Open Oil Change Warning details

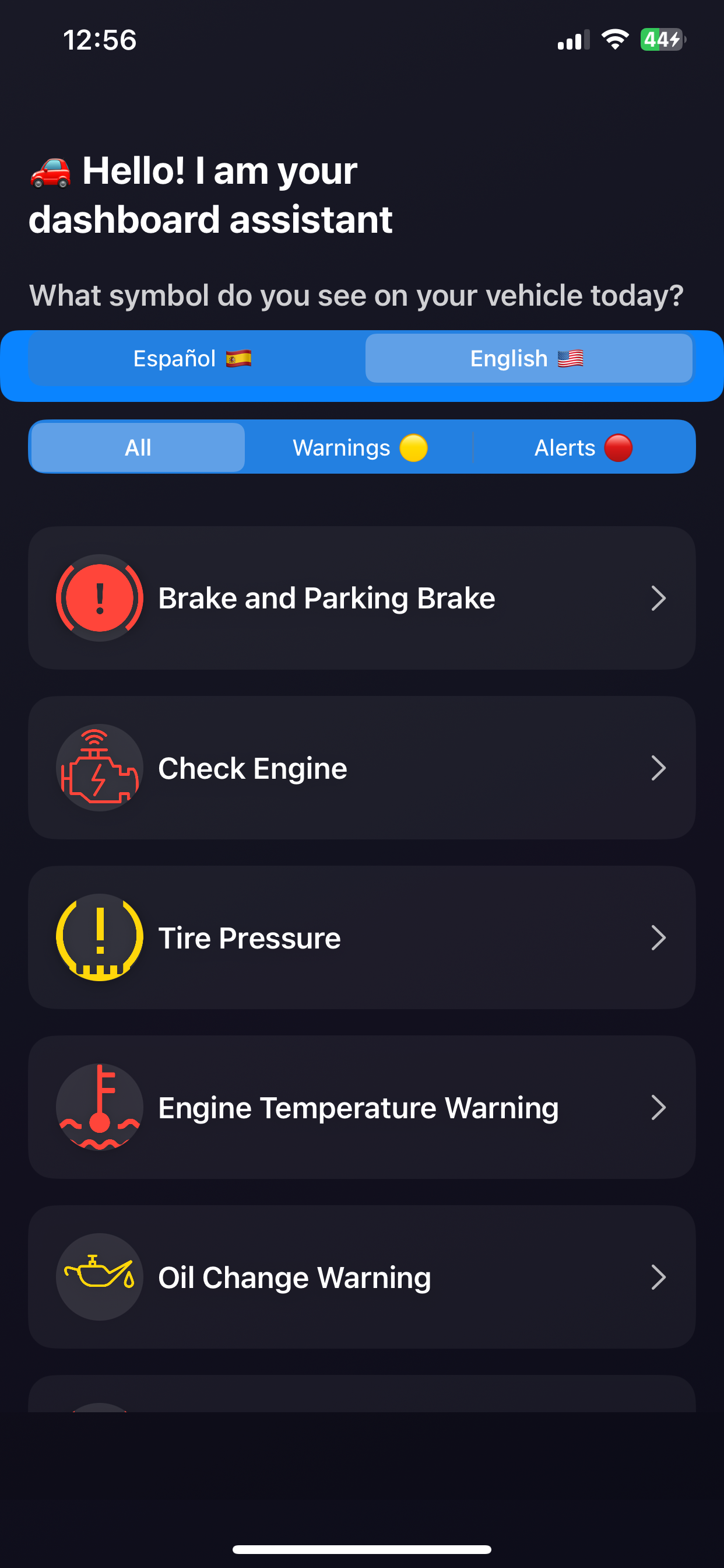tap(361, 1277)
